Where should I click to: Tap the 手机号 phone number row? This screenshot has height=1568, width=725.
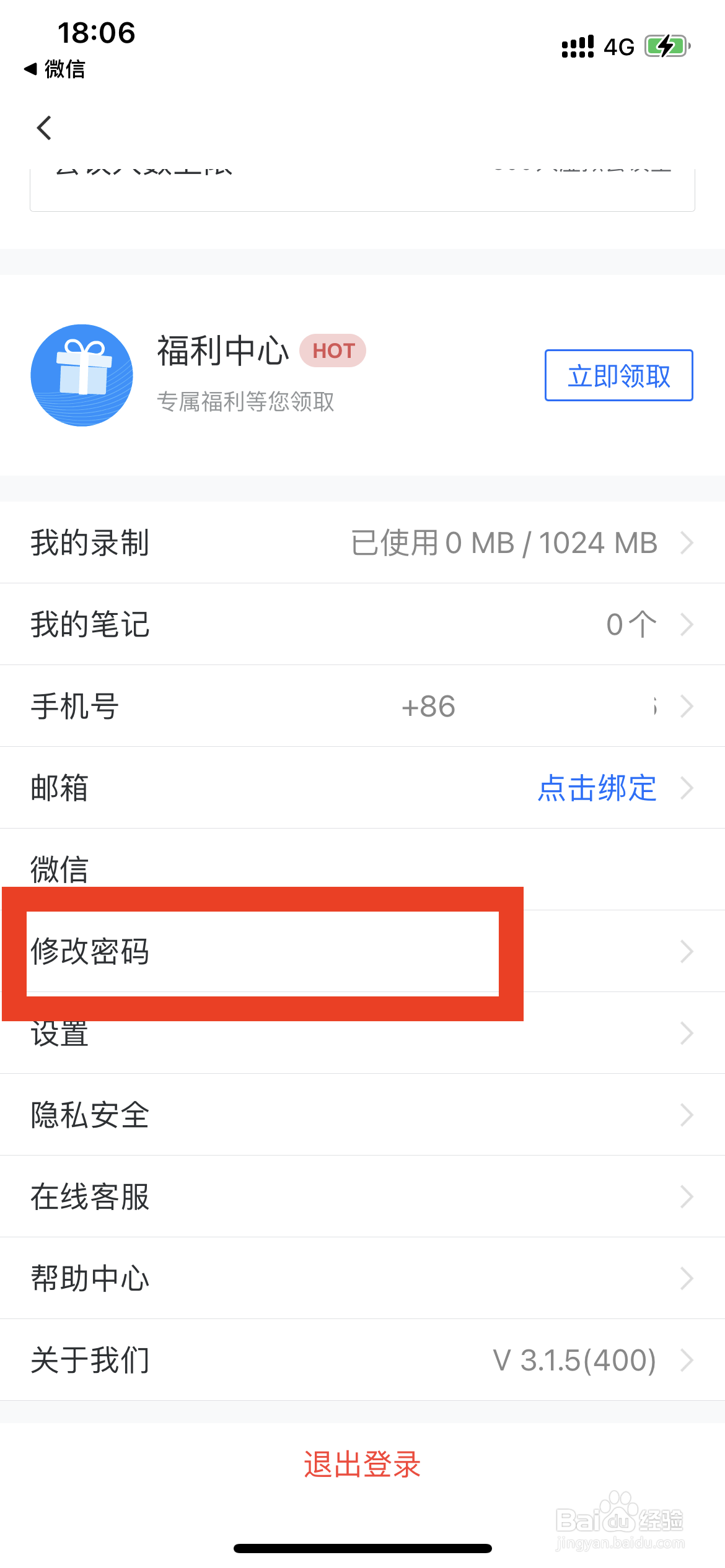coord(74,706)
